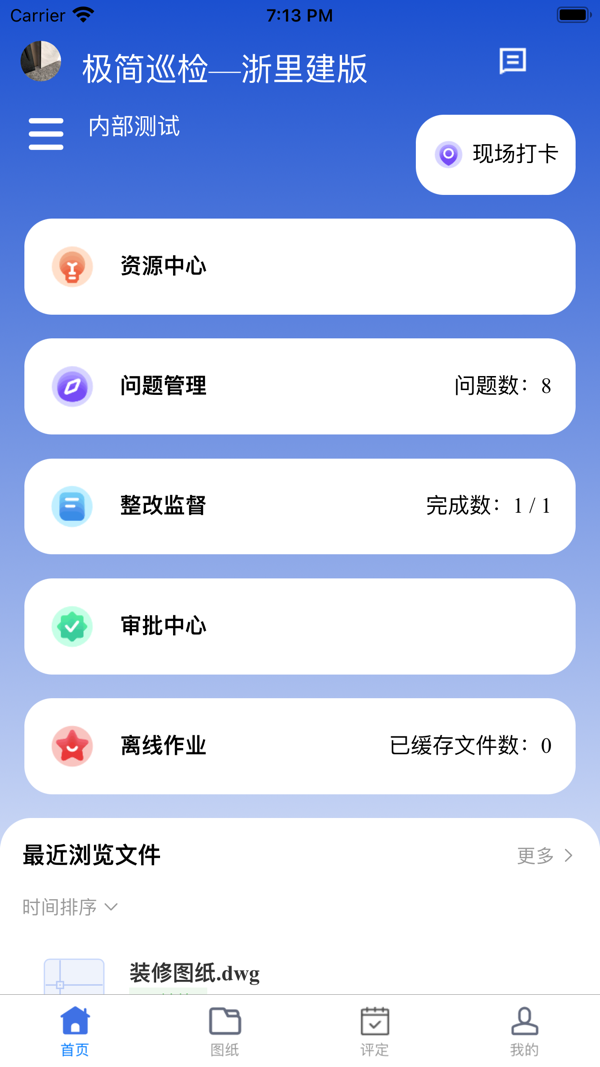Open the 装修图纸.dwg file
Viewport: 600px width, 1067px height.
[194, 974]
